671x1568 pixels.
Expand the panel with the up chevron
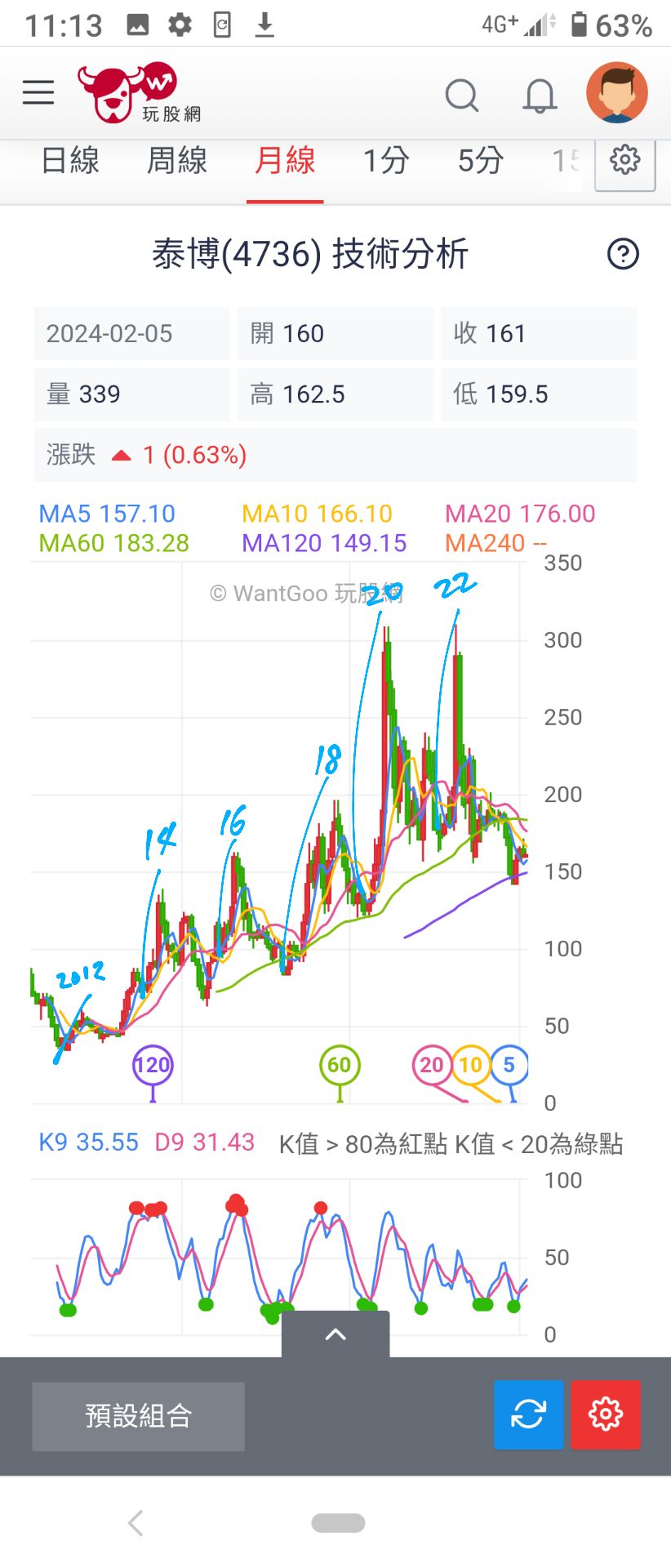(x=335, y=1334)
